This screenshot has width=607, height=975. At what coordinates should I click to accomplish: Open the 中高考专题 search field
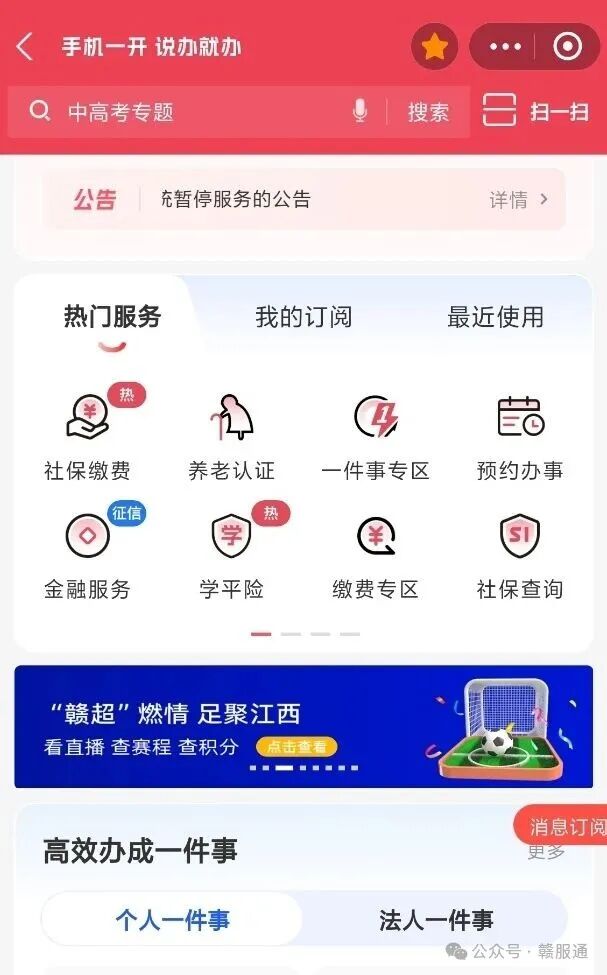pos(190,112)
